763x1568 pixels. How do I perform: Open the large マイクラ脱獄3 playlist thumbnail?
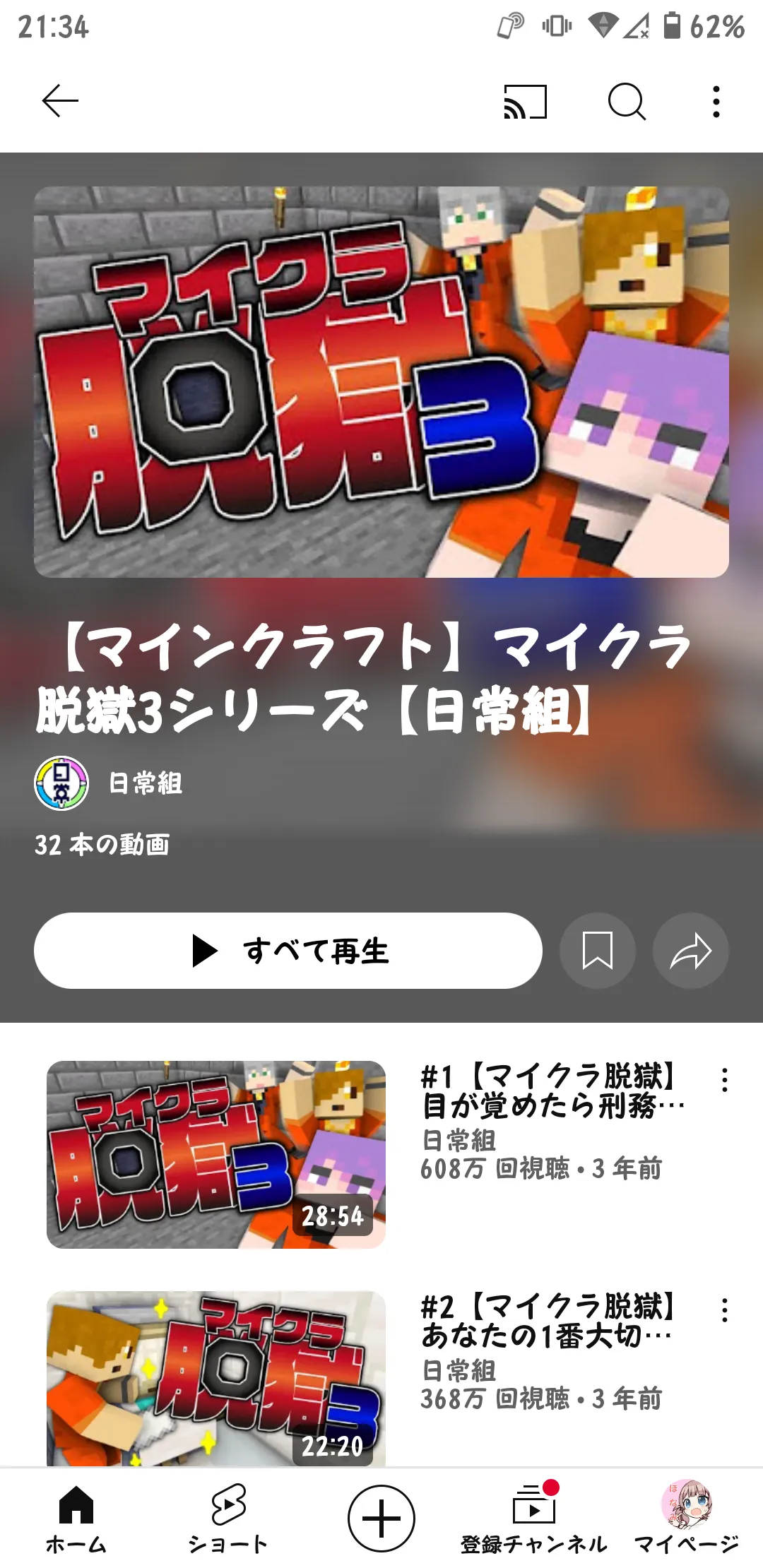(381, 382)
